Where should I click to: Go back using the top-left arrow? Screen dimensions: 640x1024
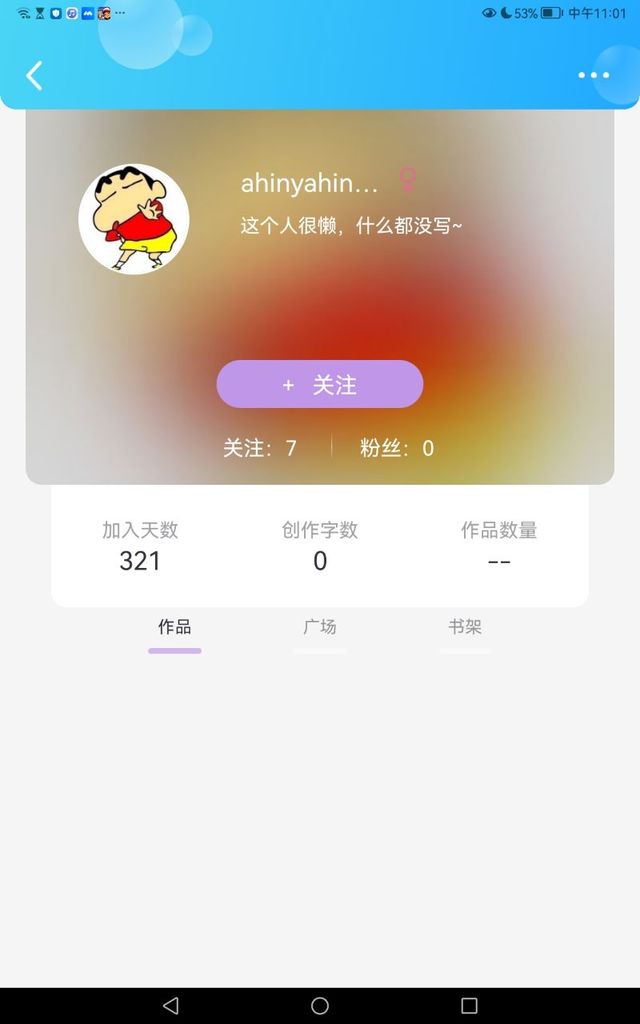coord(34,75)
